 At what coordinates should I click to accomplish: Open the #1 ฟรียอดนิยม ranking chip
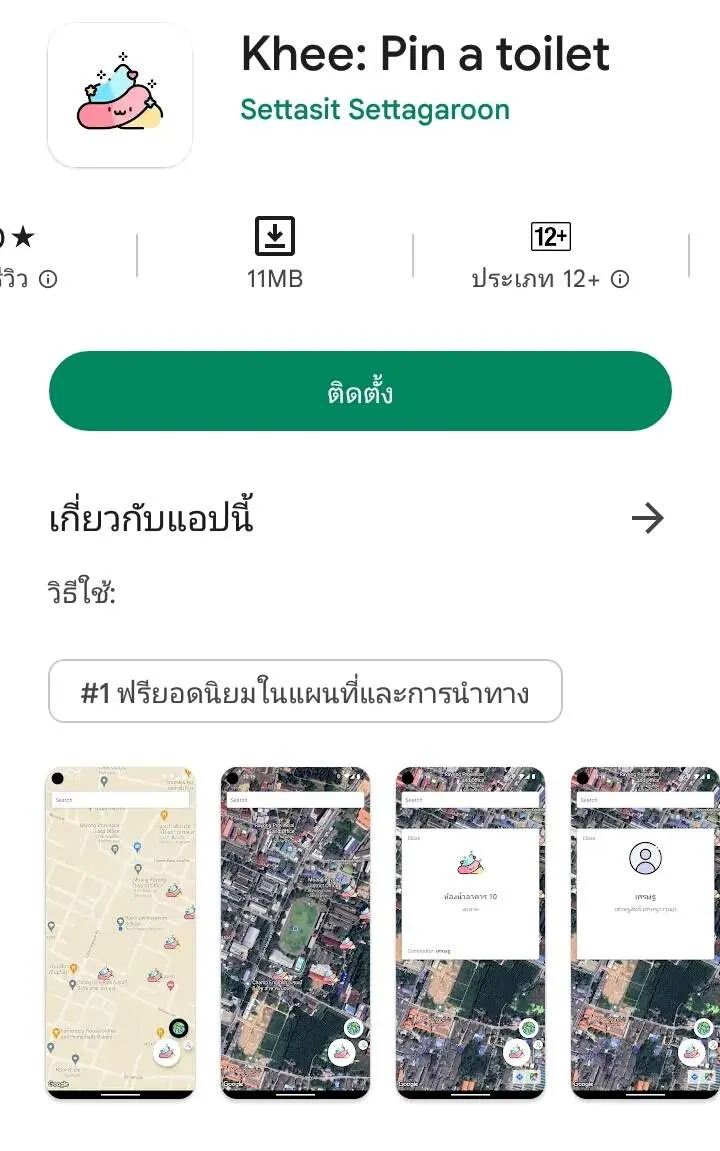coord(305,691)
